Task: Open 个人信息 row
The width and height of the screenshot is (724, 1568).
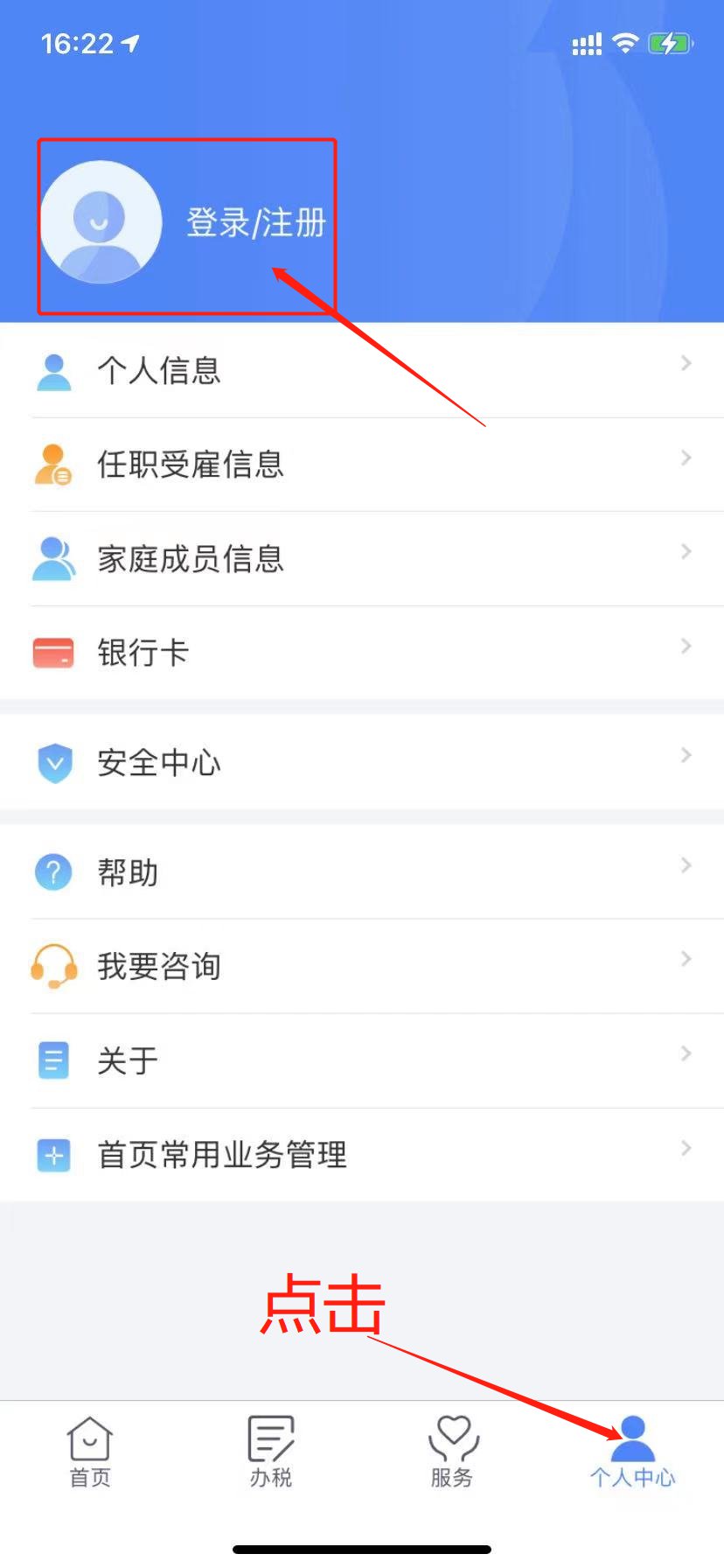Action: click(x=362, y=370)
